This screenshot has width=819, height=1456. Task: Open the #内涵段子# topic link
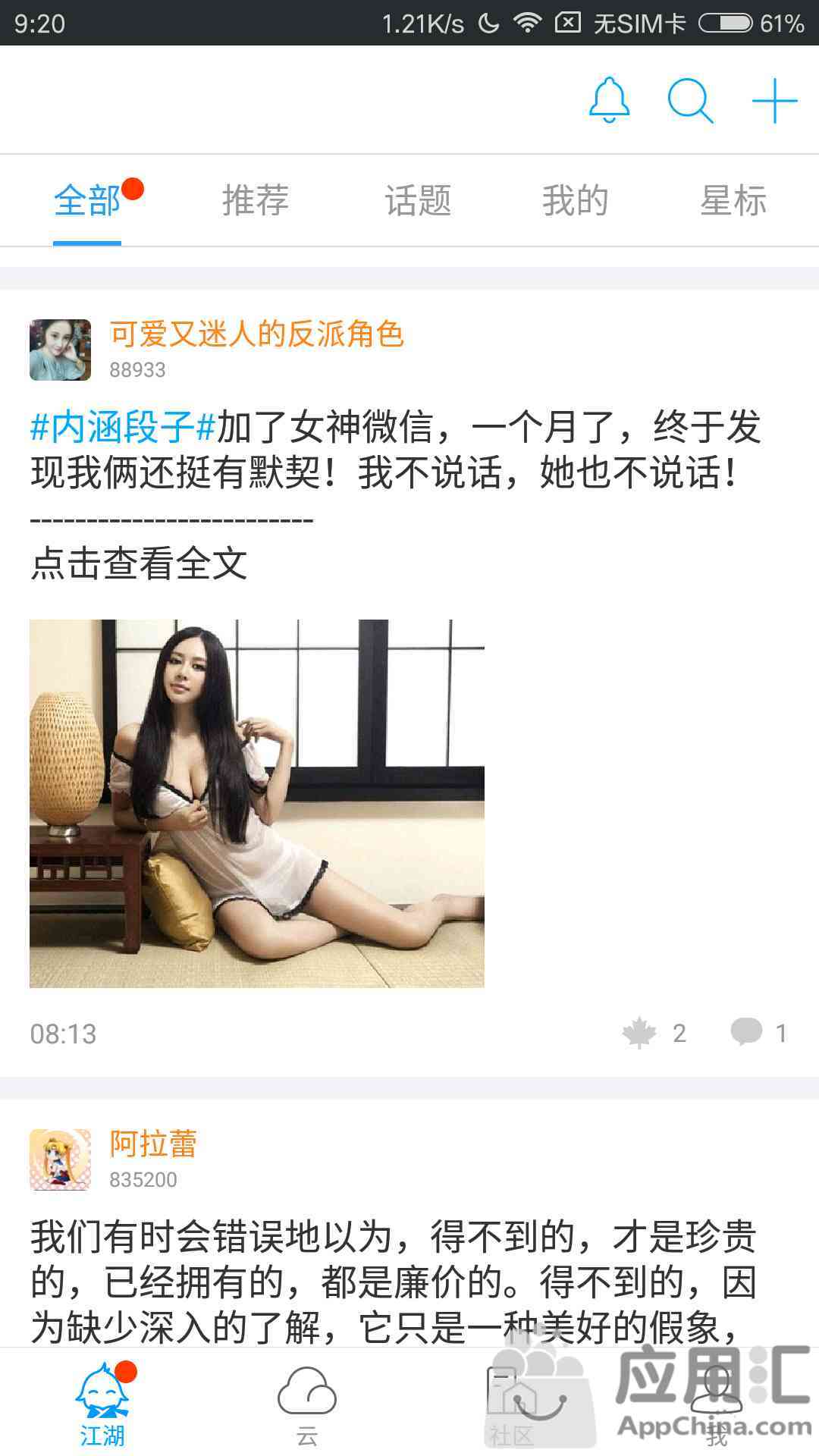click(123, 427)
